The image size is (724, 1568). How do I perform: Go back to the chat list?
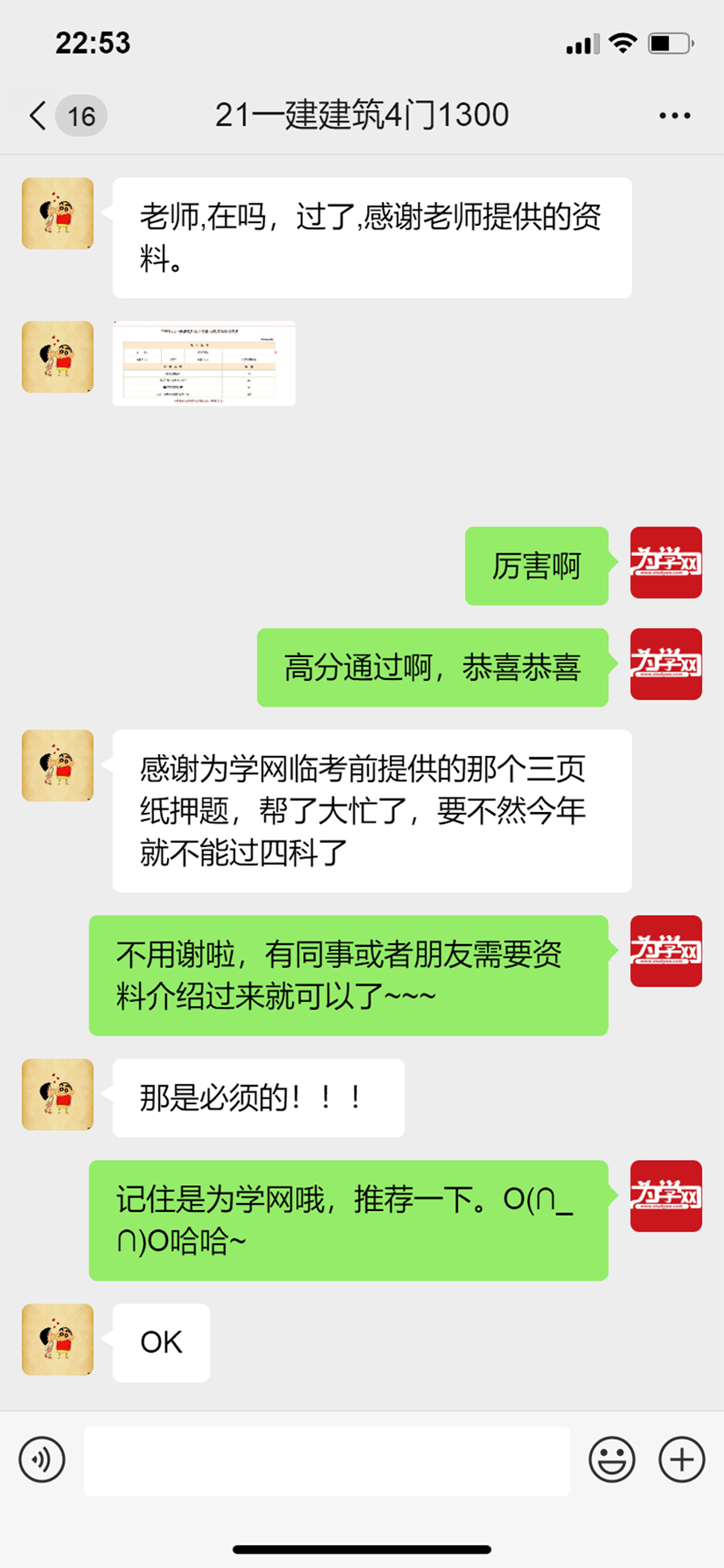click(38, 116)
